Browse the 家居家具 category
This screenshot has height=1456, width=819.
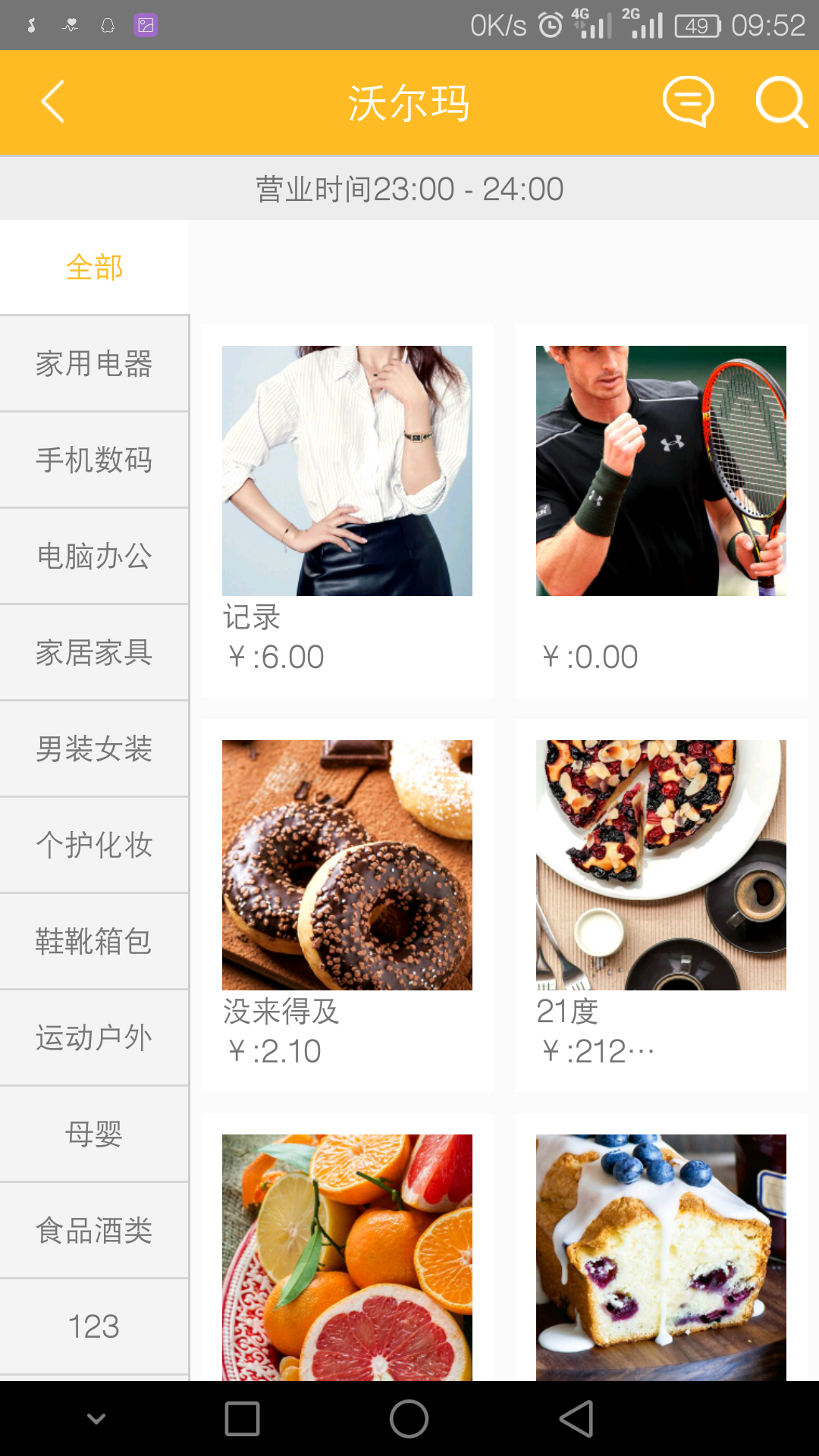pyautogui.click(x=94, y=653)
